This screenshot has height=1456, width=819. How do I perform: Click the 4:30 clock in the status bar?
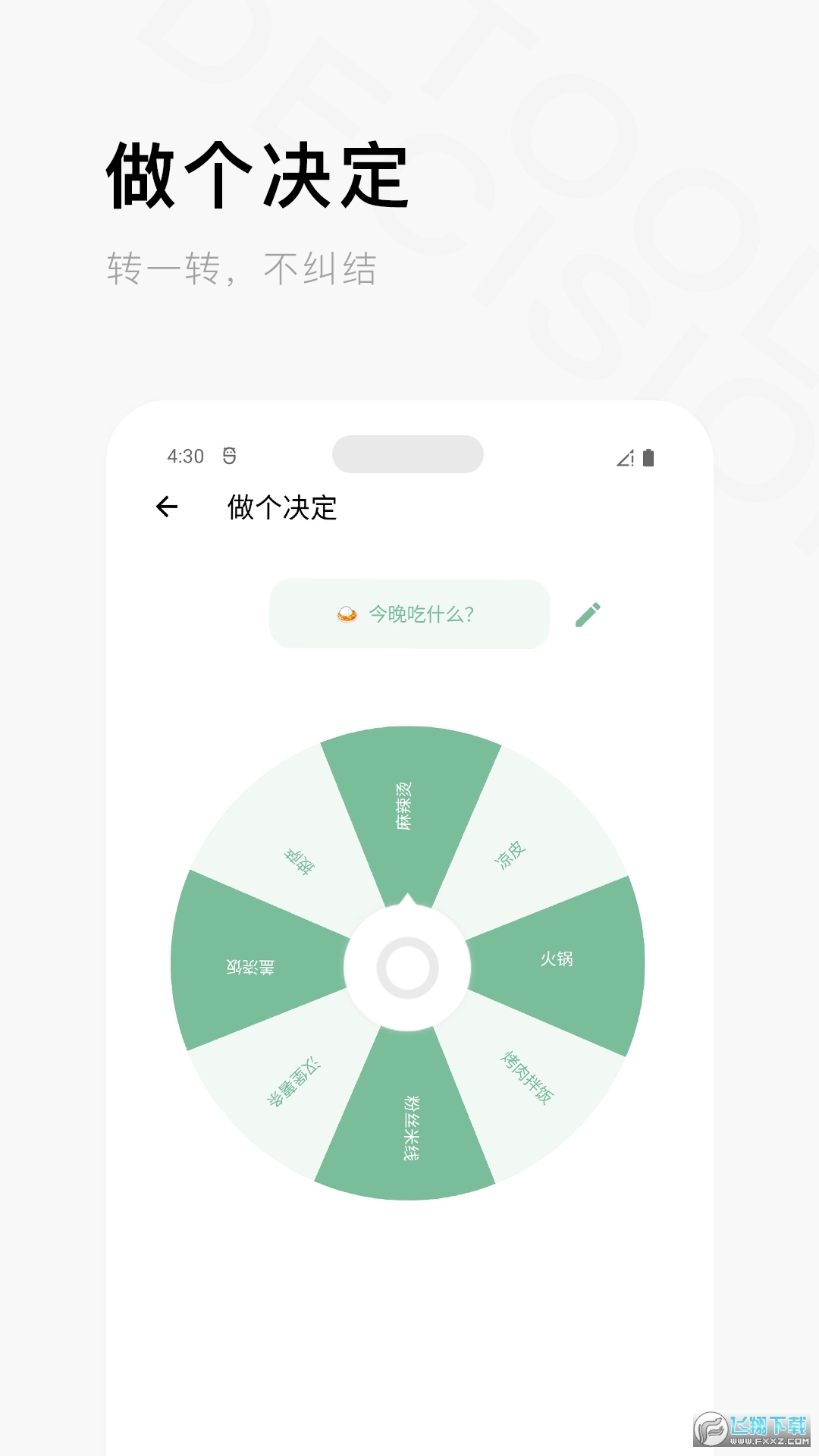[x=186, y=456]
